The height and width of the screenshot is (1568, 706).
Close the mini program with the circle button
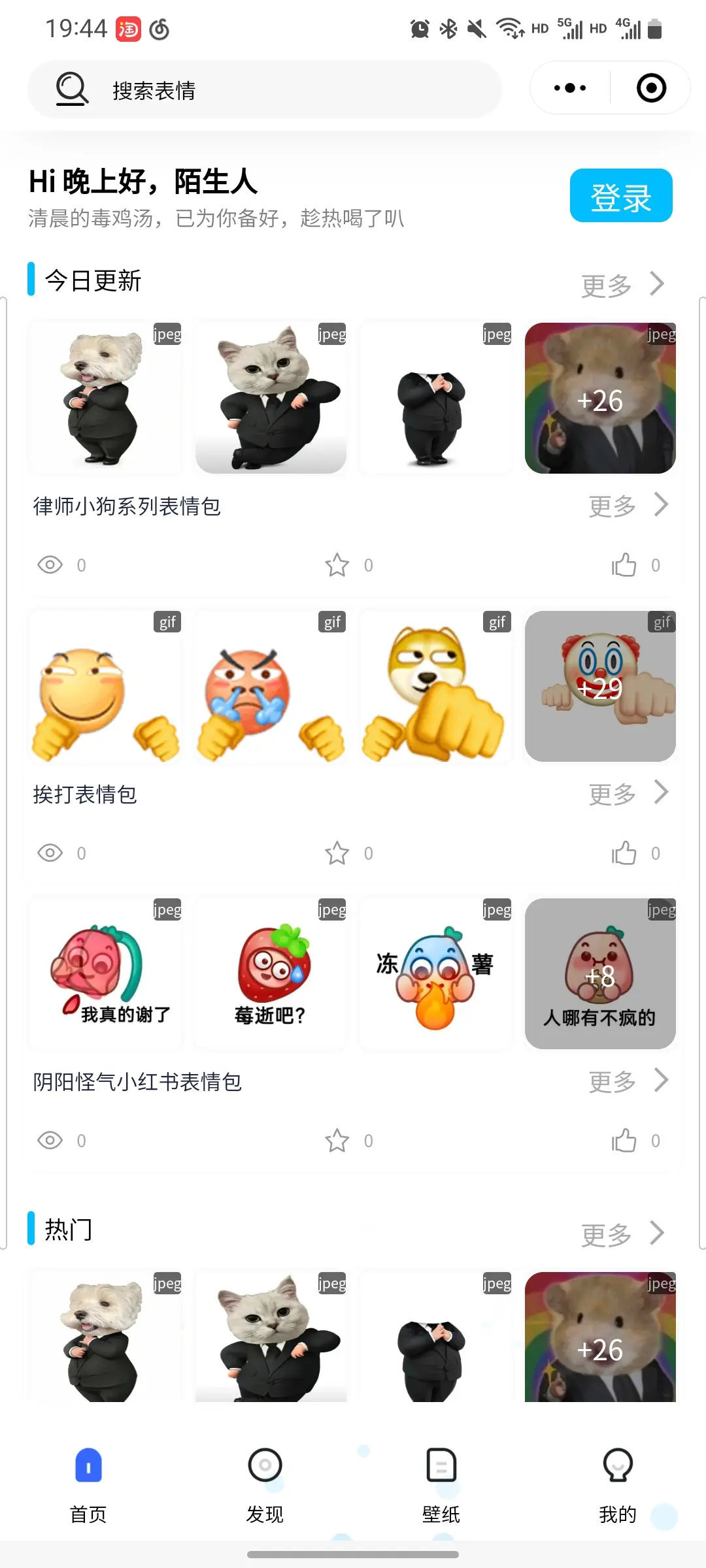[651, 88]
